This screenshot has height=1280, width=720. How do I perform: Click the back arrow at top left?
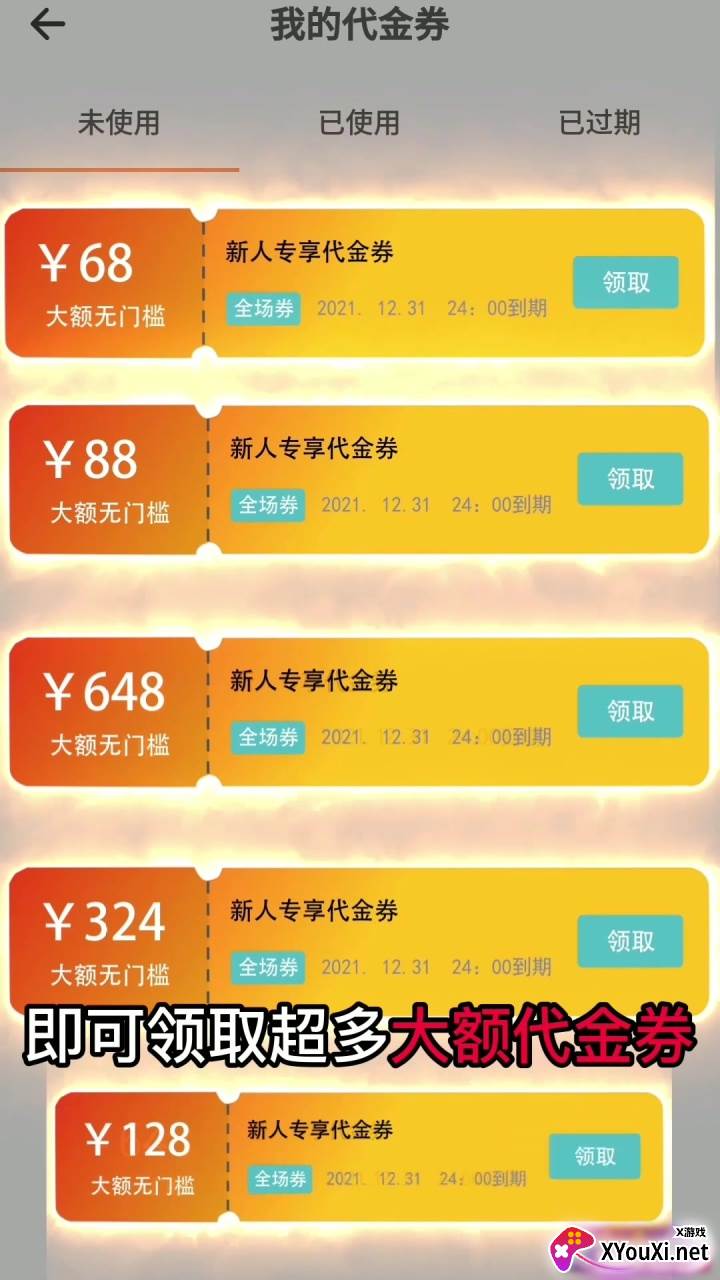[47, 24]
